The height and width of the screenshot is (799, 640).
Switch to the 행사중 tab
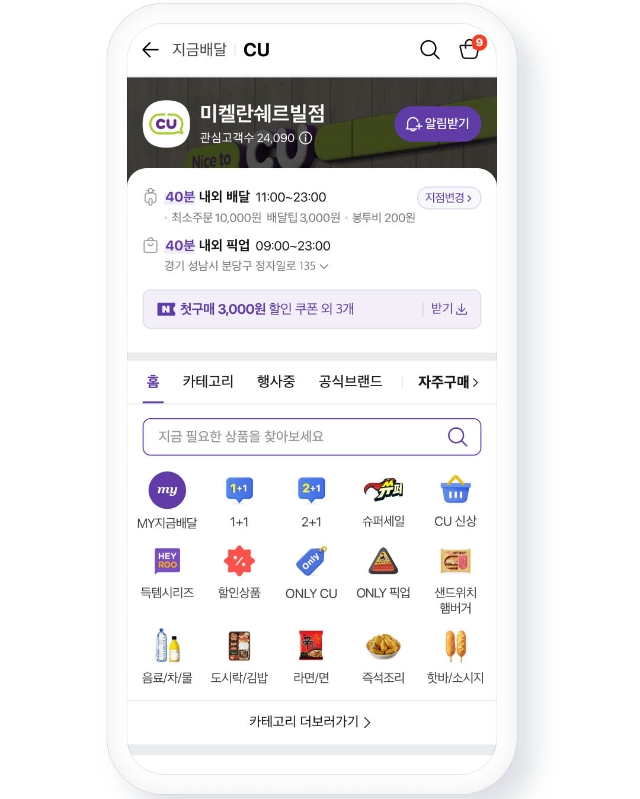276,382
